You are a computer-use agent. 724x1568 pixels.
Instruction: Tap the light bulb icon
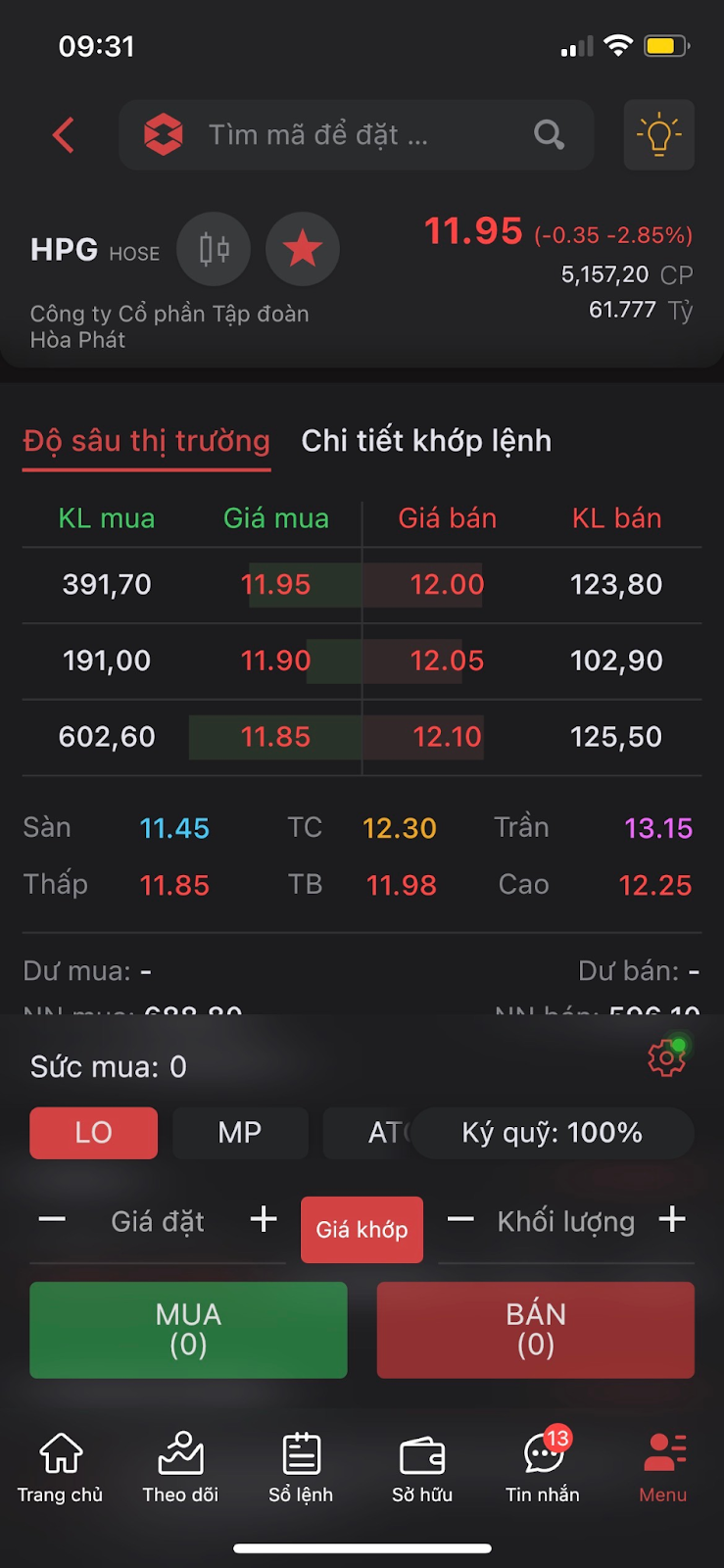(x=658, y=135)
